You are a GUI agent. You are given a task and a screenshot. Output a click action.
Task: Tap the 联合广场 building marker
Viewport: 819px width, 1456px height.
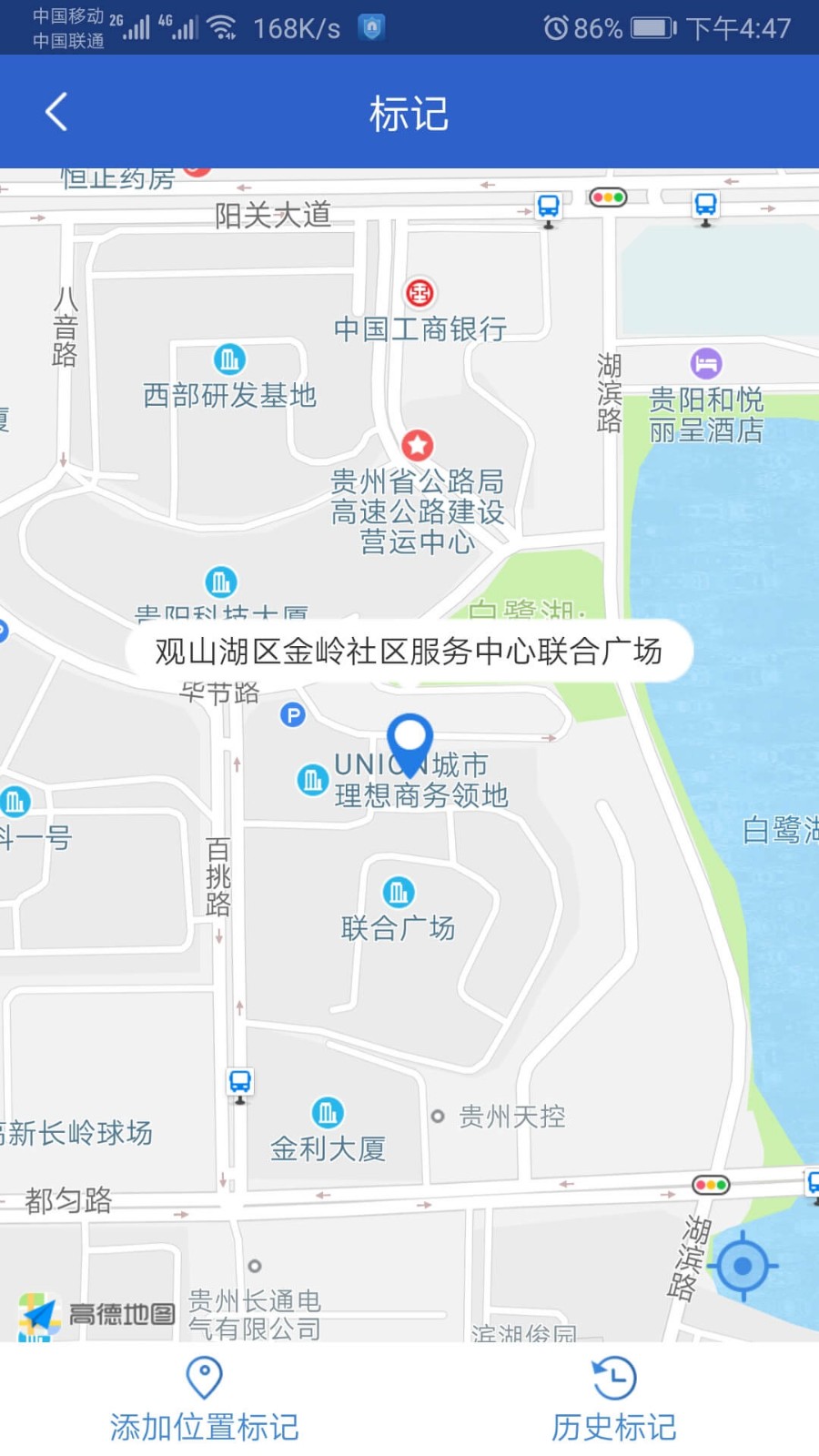tap(399, 891)
